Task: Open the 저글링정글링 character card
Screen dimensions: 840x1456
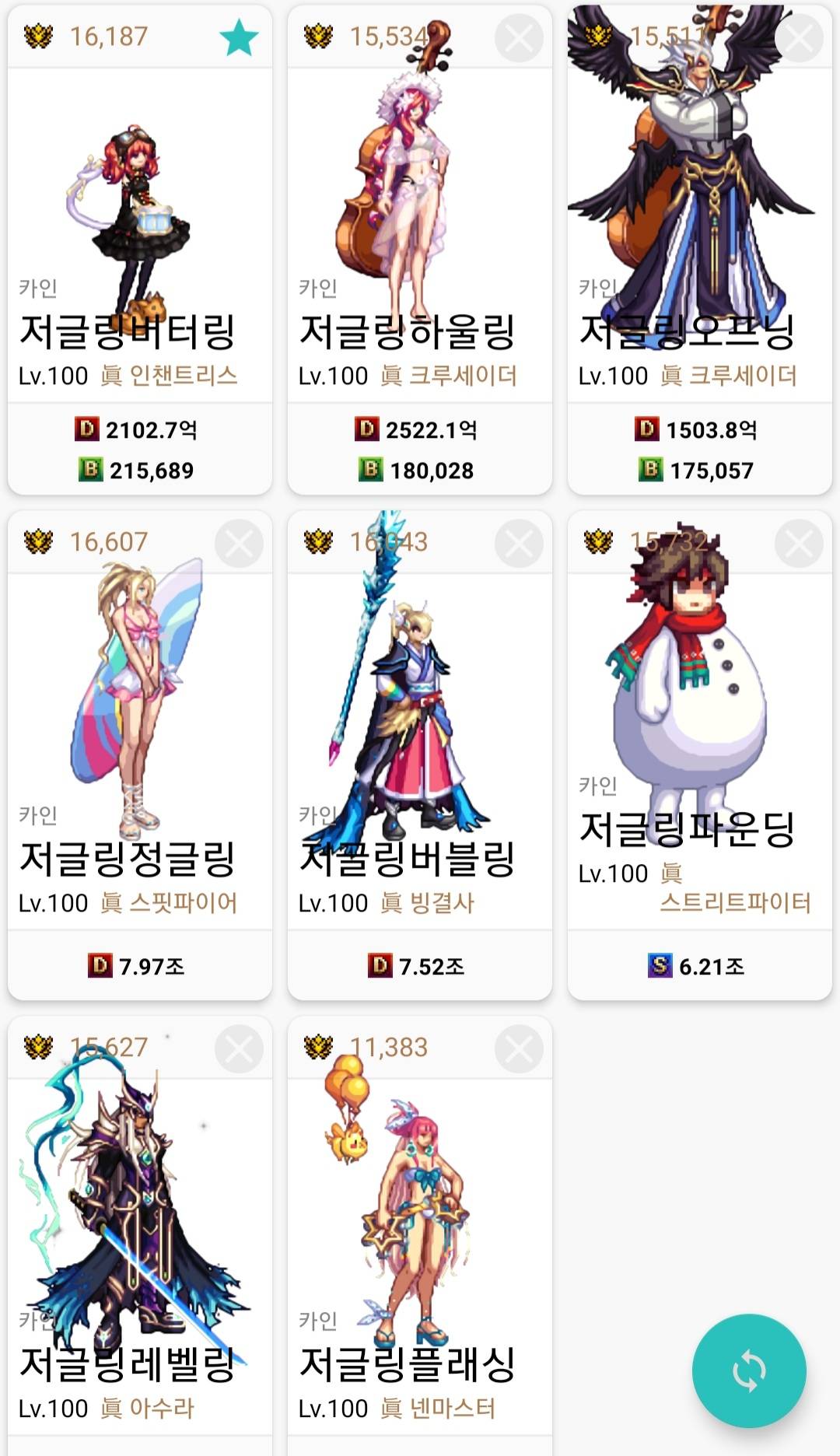Action: [x=140, y=739]
